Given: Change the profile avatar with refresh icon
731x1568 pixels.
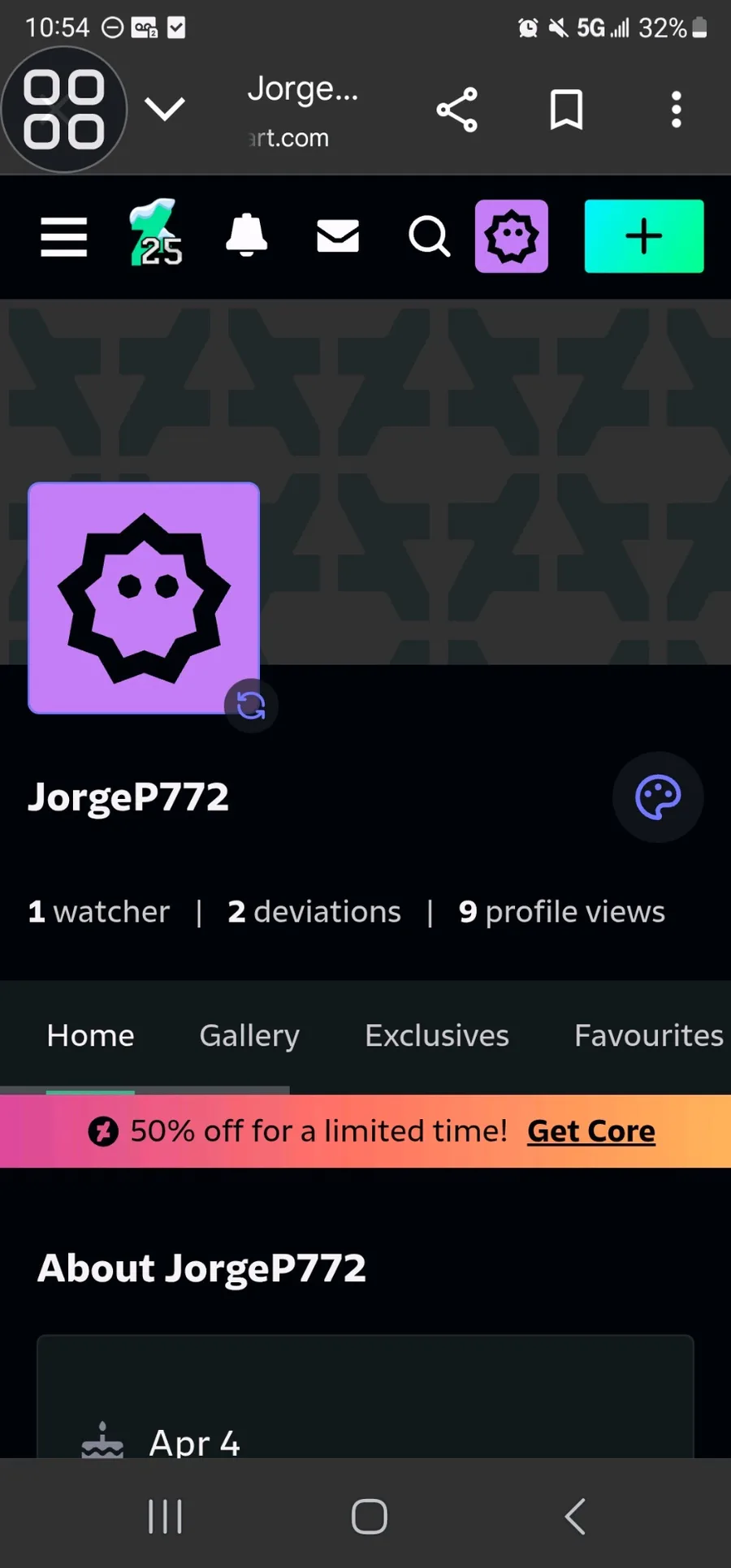Looking at the screenshot, I should pos(251,706).
